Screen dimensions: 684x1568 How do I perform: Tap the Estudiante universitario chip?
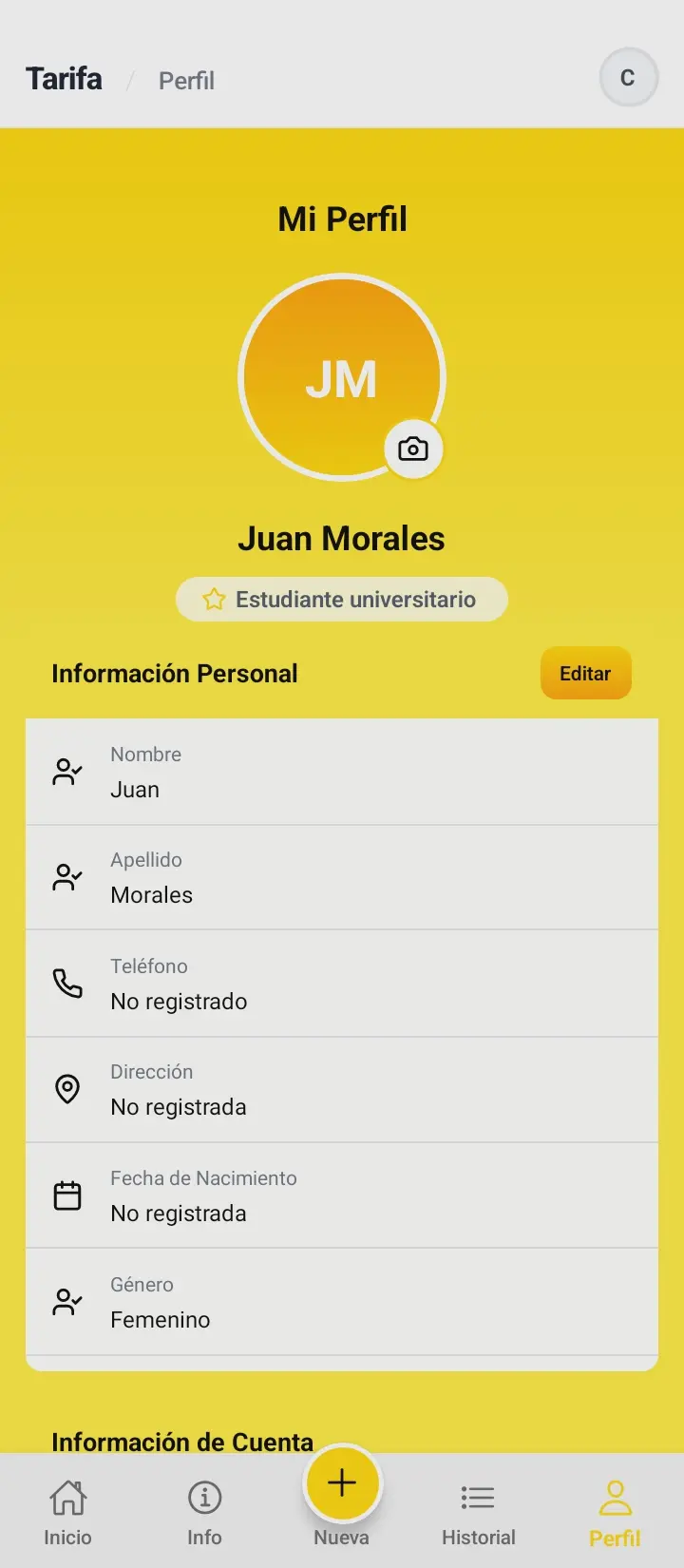[341, 599]
